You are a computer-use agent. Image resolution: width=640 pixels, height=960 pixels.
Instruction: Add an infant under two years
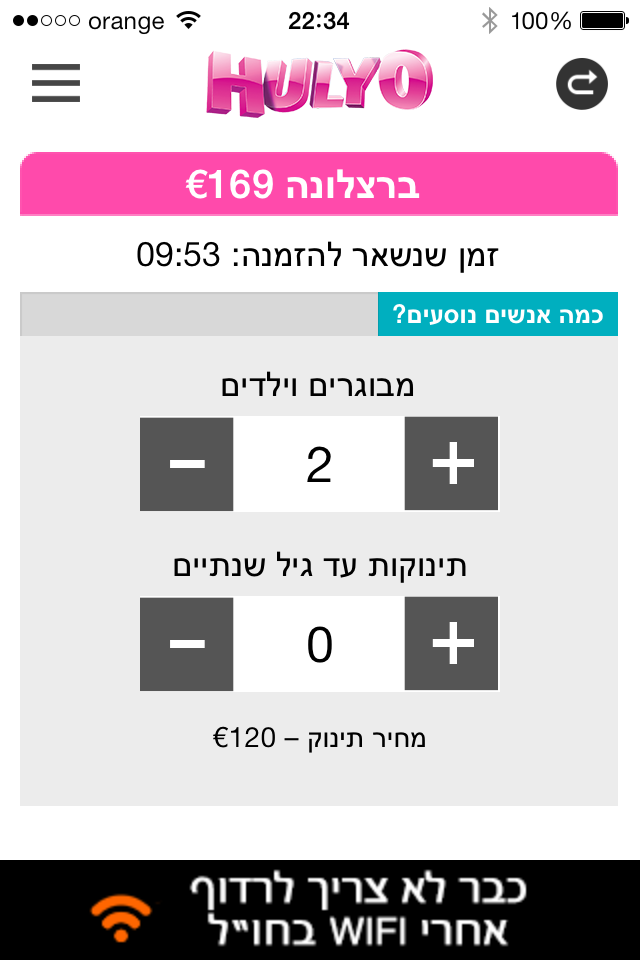pyautogui.click(x=451, y=644)
